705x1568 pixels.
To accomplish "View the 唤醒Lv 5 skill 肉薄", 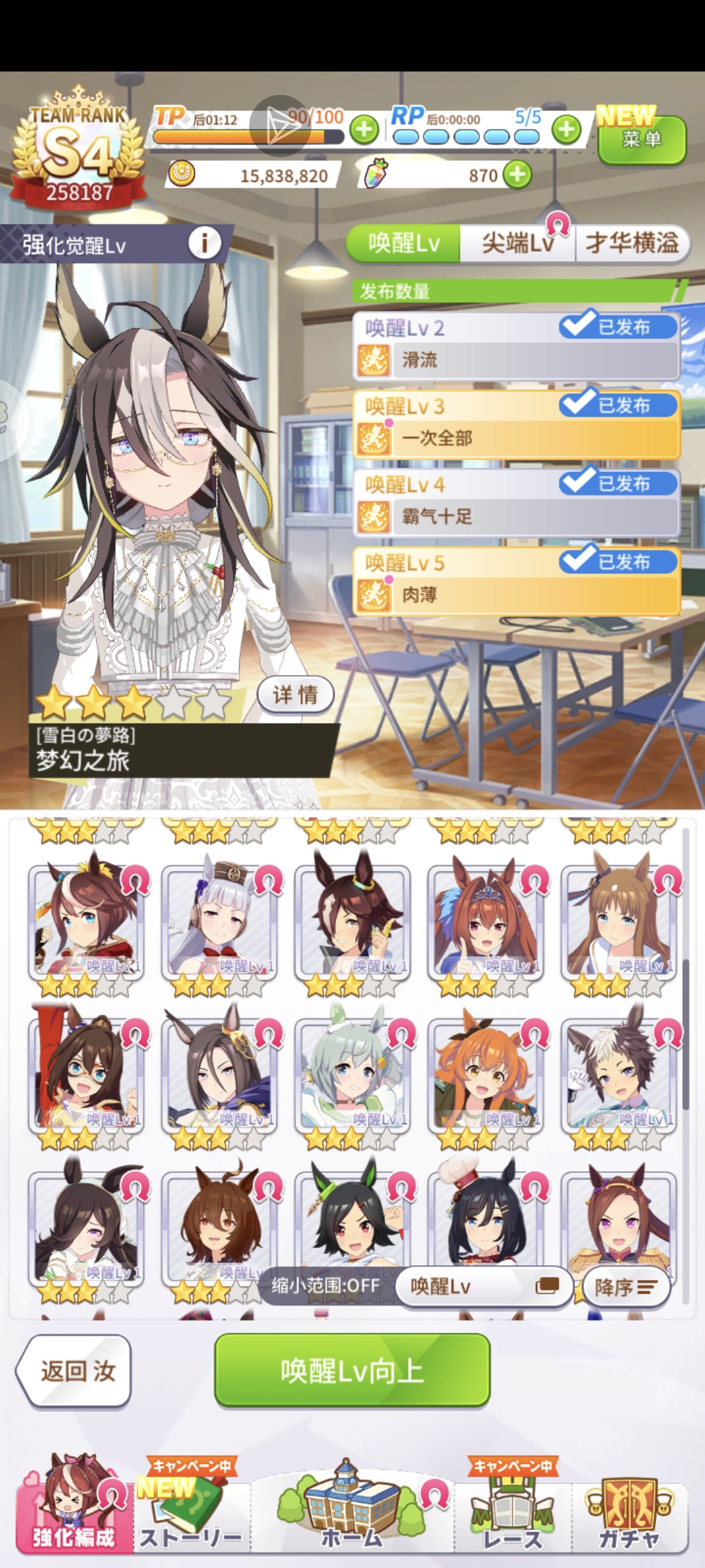I will (x=516, y=594).
